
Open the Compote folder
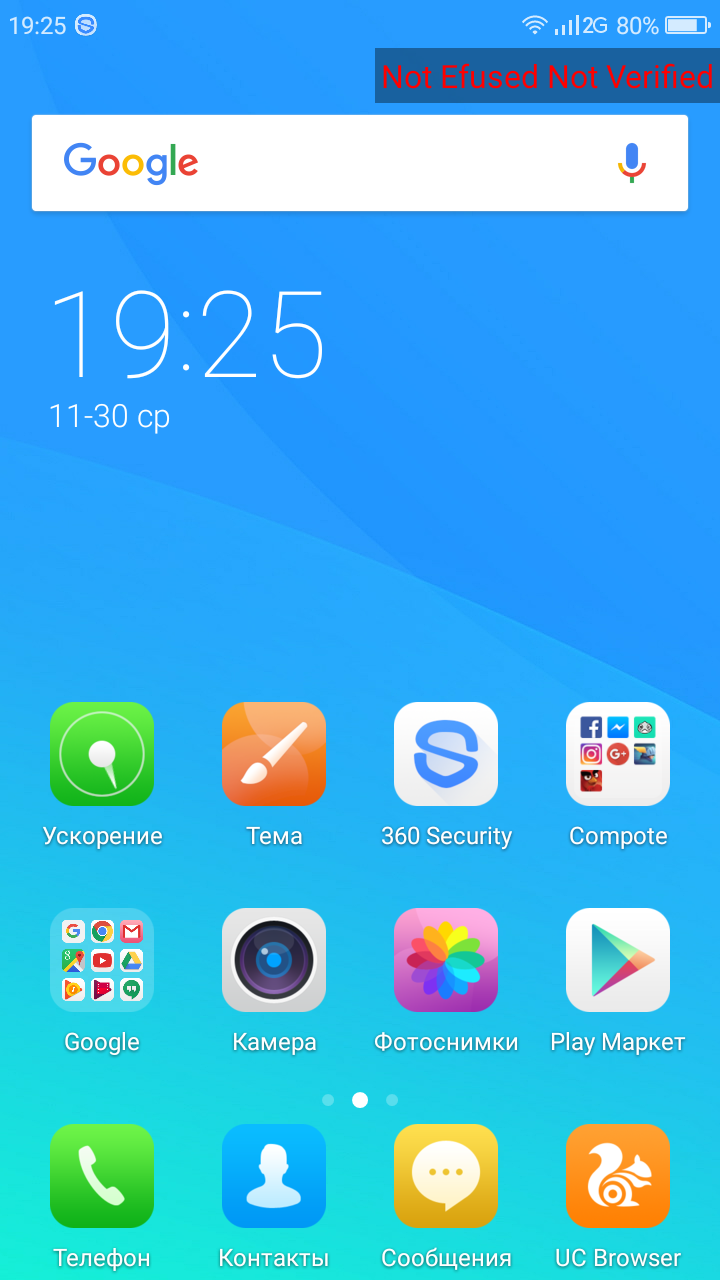pos(618,754)
